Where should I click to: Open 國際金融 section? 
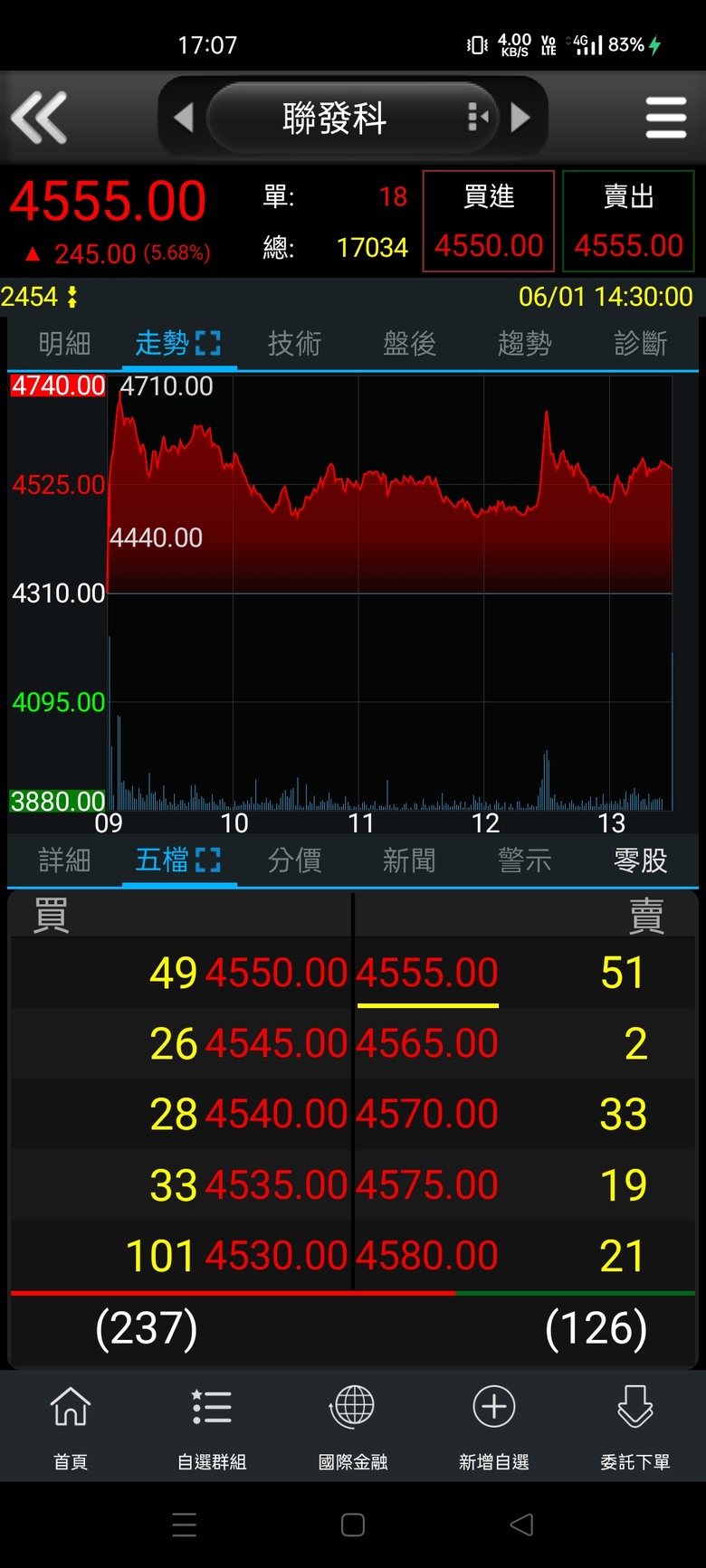tap(353, 1426)
